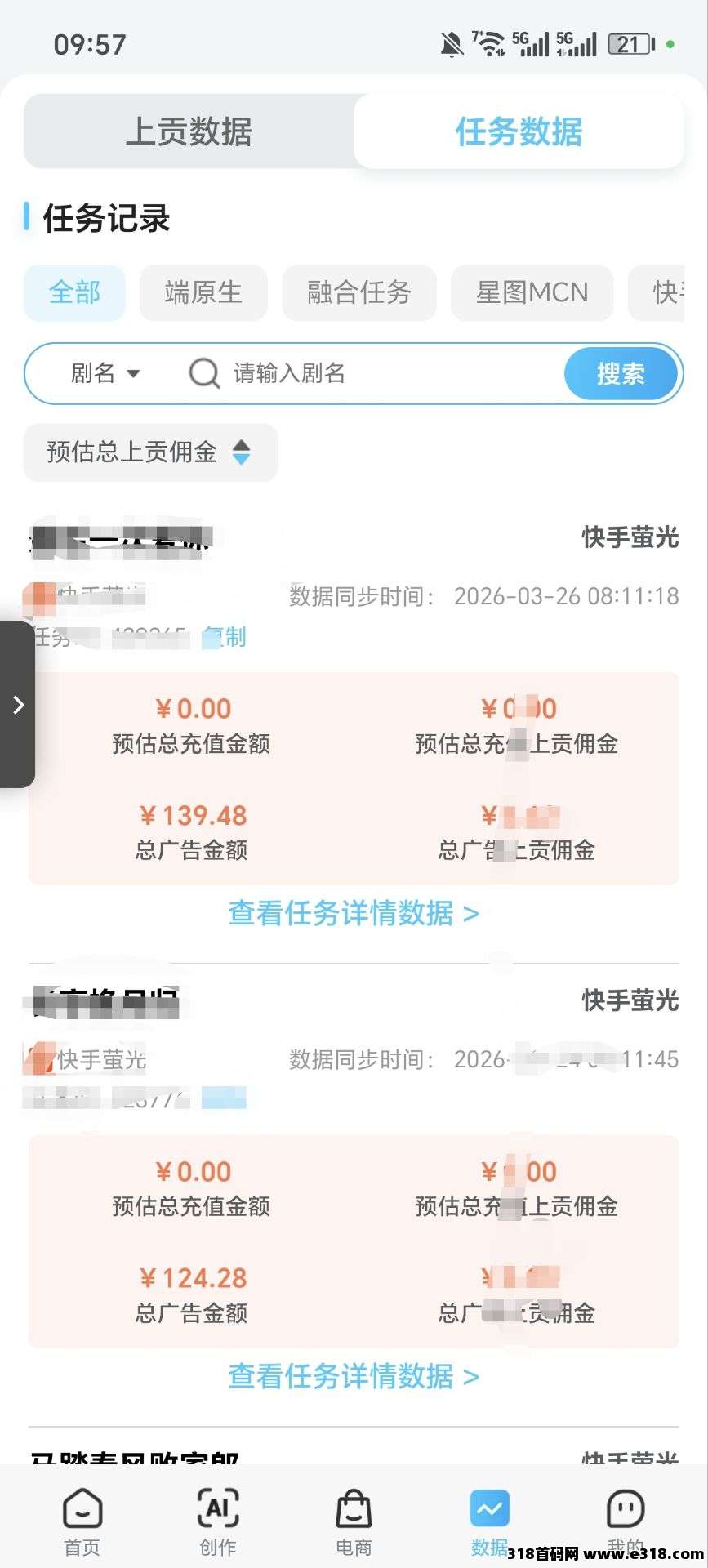
Task: Switch to the 电商 tab
Action: [354, 1521]
